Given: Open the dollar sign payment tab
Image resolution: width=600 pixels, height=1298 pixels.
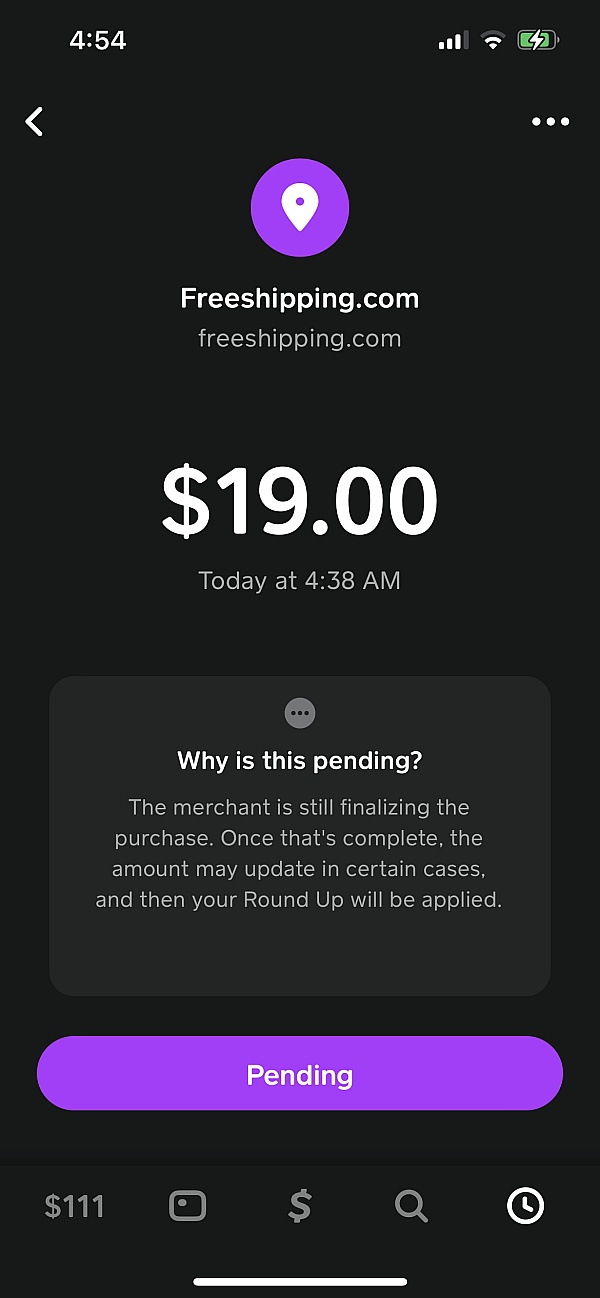Looking at the screenshot, I should tap(299, 1206).
